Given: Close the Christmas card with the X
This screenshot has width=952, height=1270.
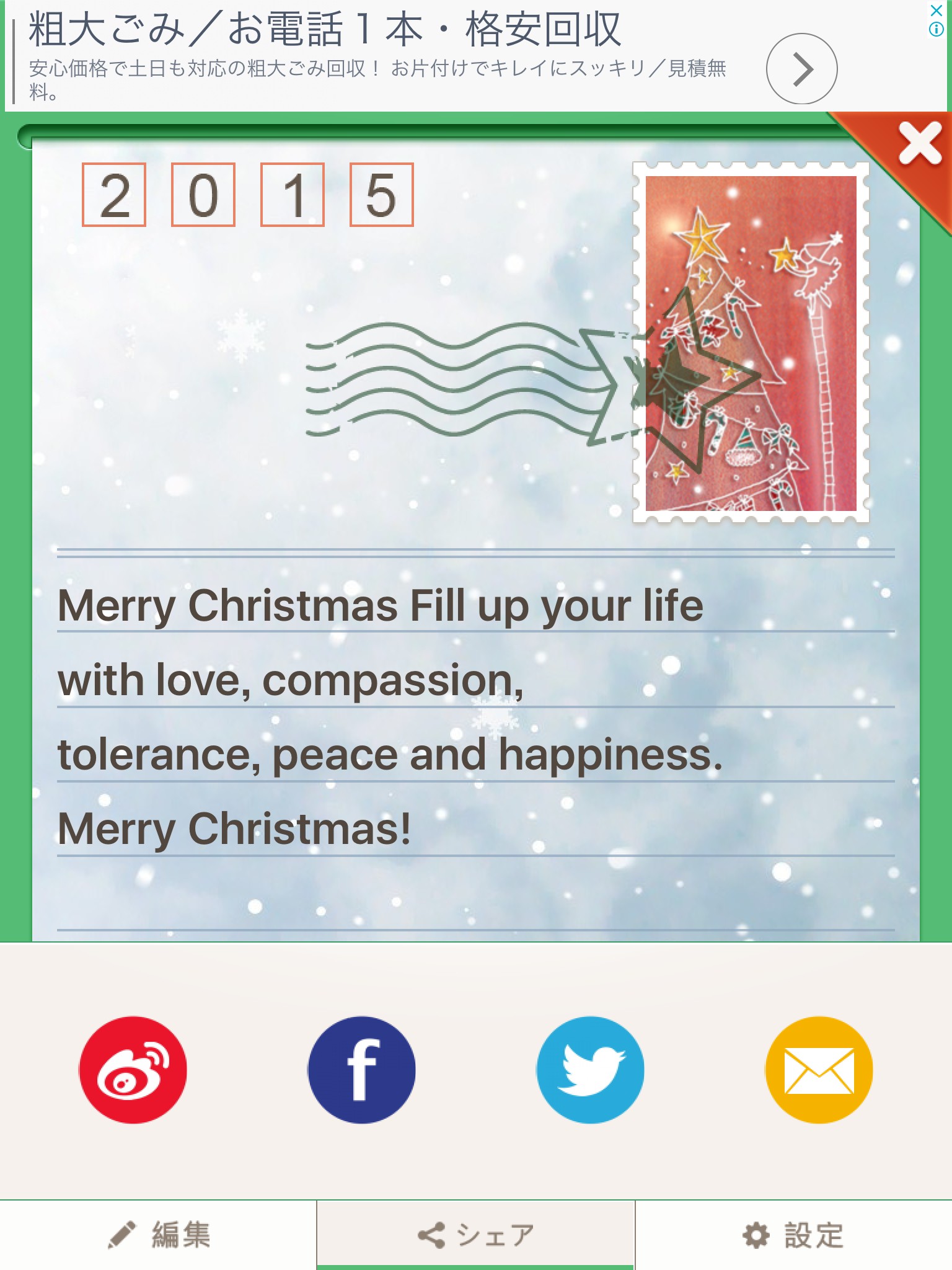Looking at the screenshot, I should tap(920, 143).
